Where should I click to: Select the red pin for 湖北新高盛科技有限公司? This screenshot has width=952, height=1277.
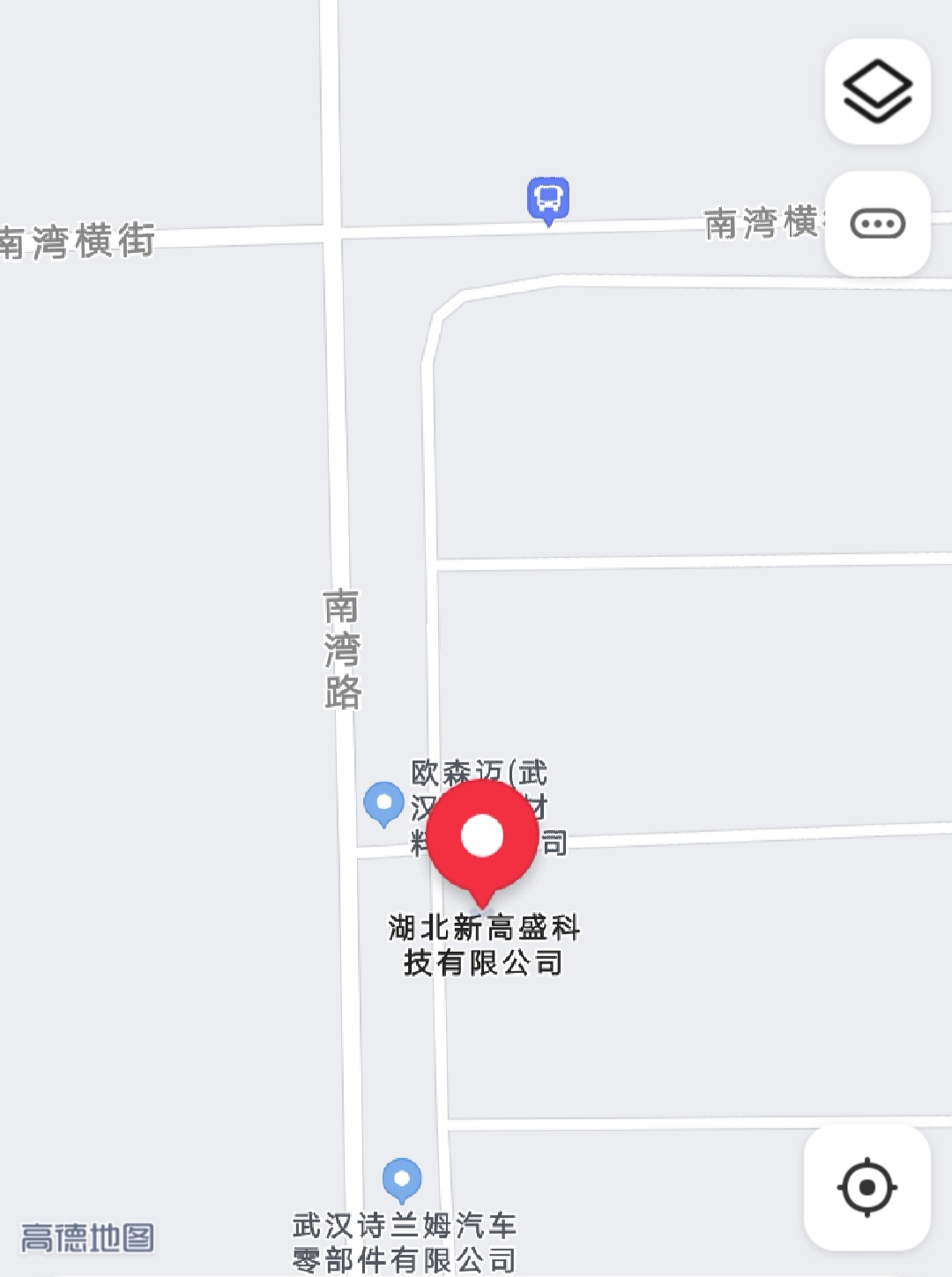click(482, 837)
